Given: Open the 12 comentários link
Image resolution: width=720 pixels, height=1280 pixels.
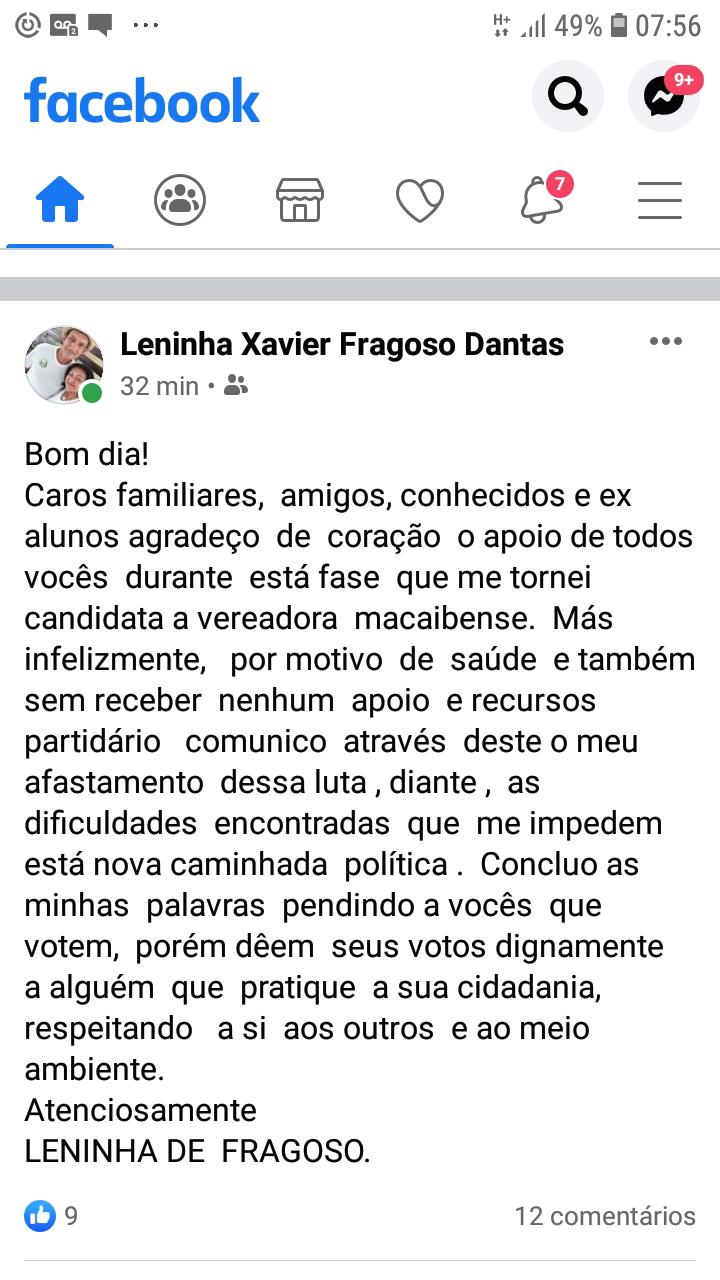Looking at the screenshot, I should [x=605, y=1216].
